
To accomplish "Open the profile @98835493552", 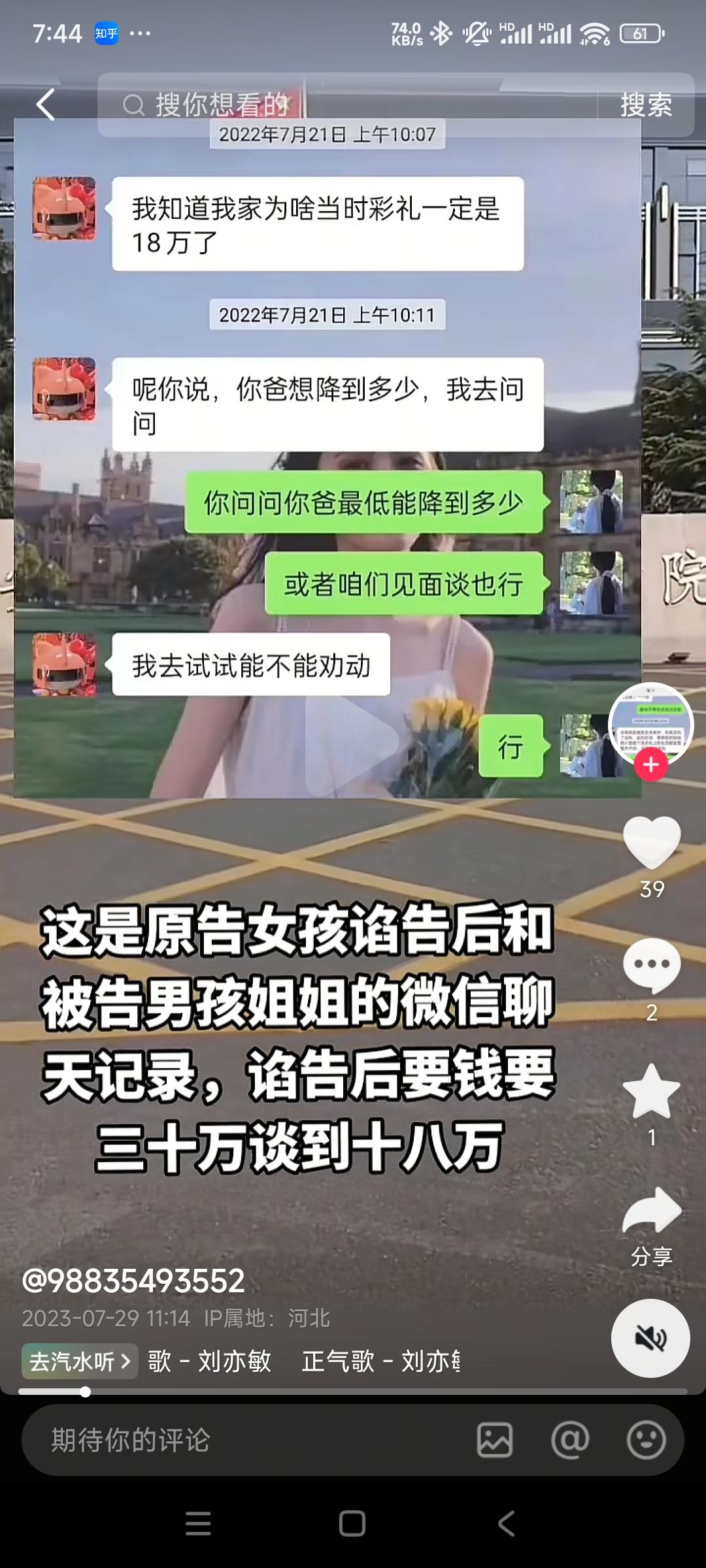I will [x=133, y=1281].
